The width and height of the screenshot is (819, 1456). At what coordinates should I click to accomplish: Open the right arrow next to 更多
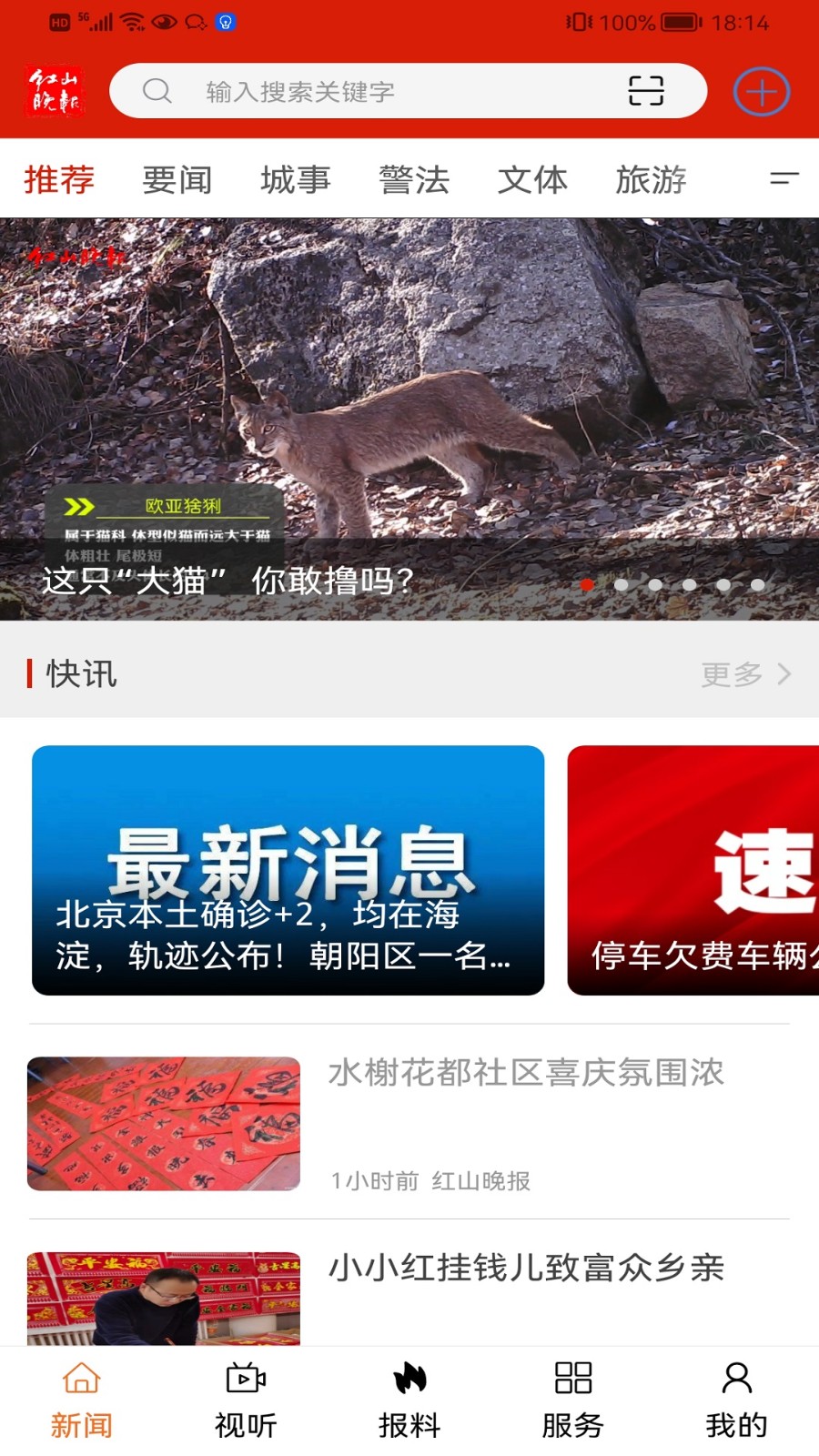[784, 674]
